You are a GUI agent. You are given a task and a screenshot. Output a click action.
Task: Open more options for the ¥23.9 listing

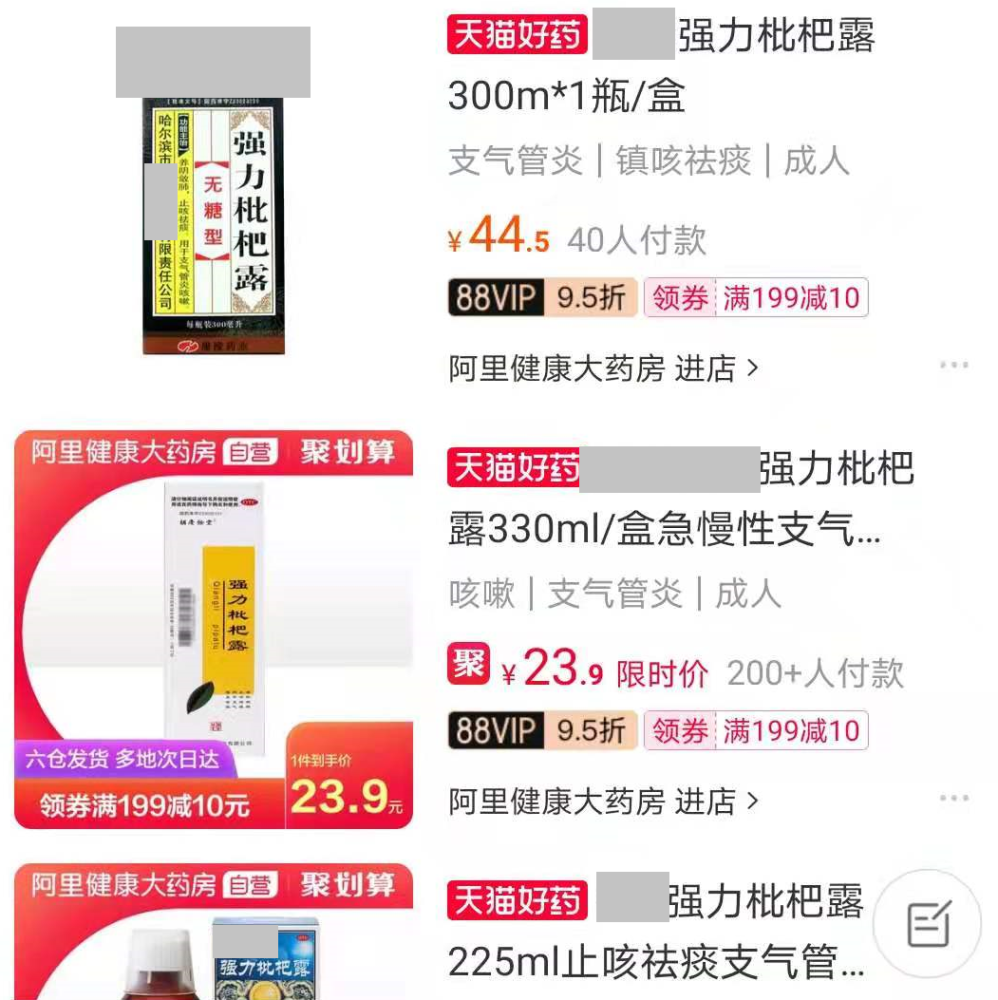pos(953,798)
